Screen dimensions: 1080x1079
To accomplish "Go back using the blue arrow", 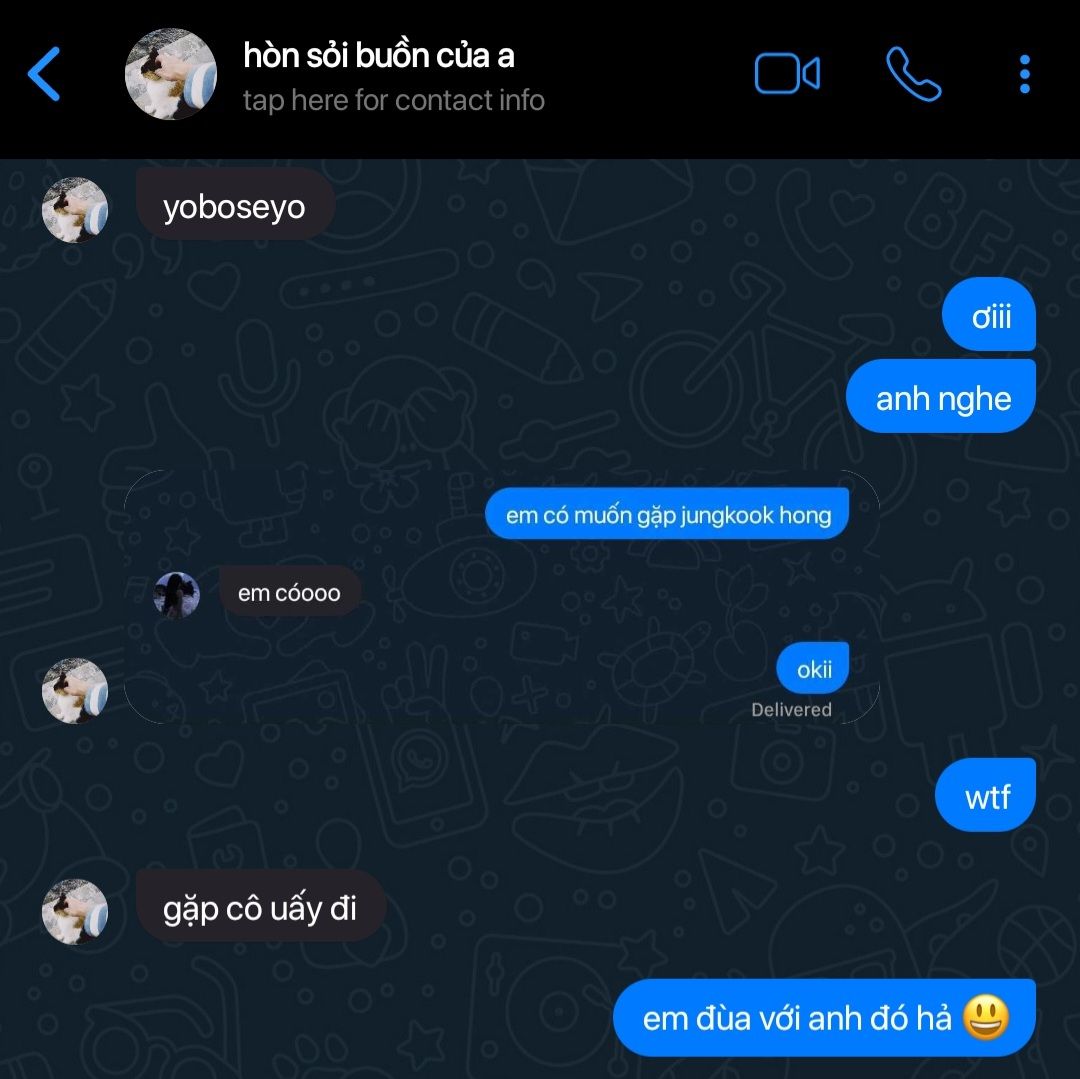I will click(x=44, y=74).
